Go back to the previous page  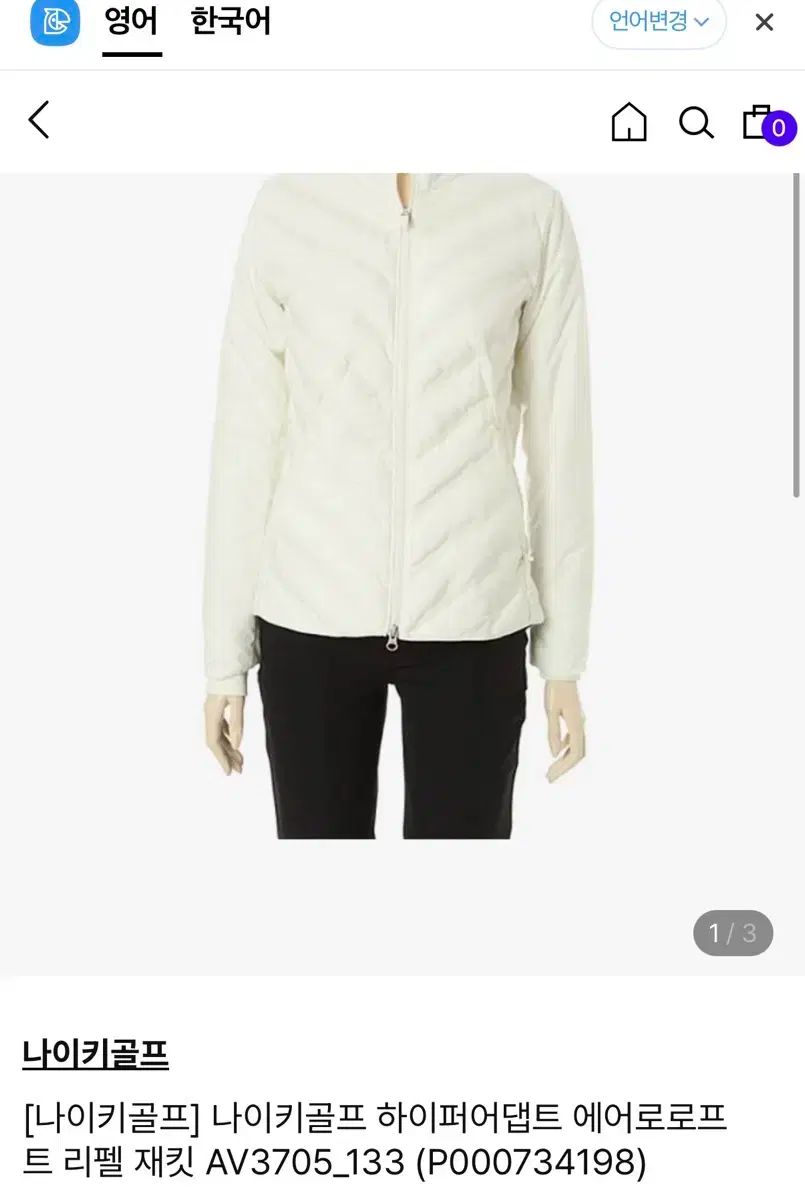coord(39,121)
